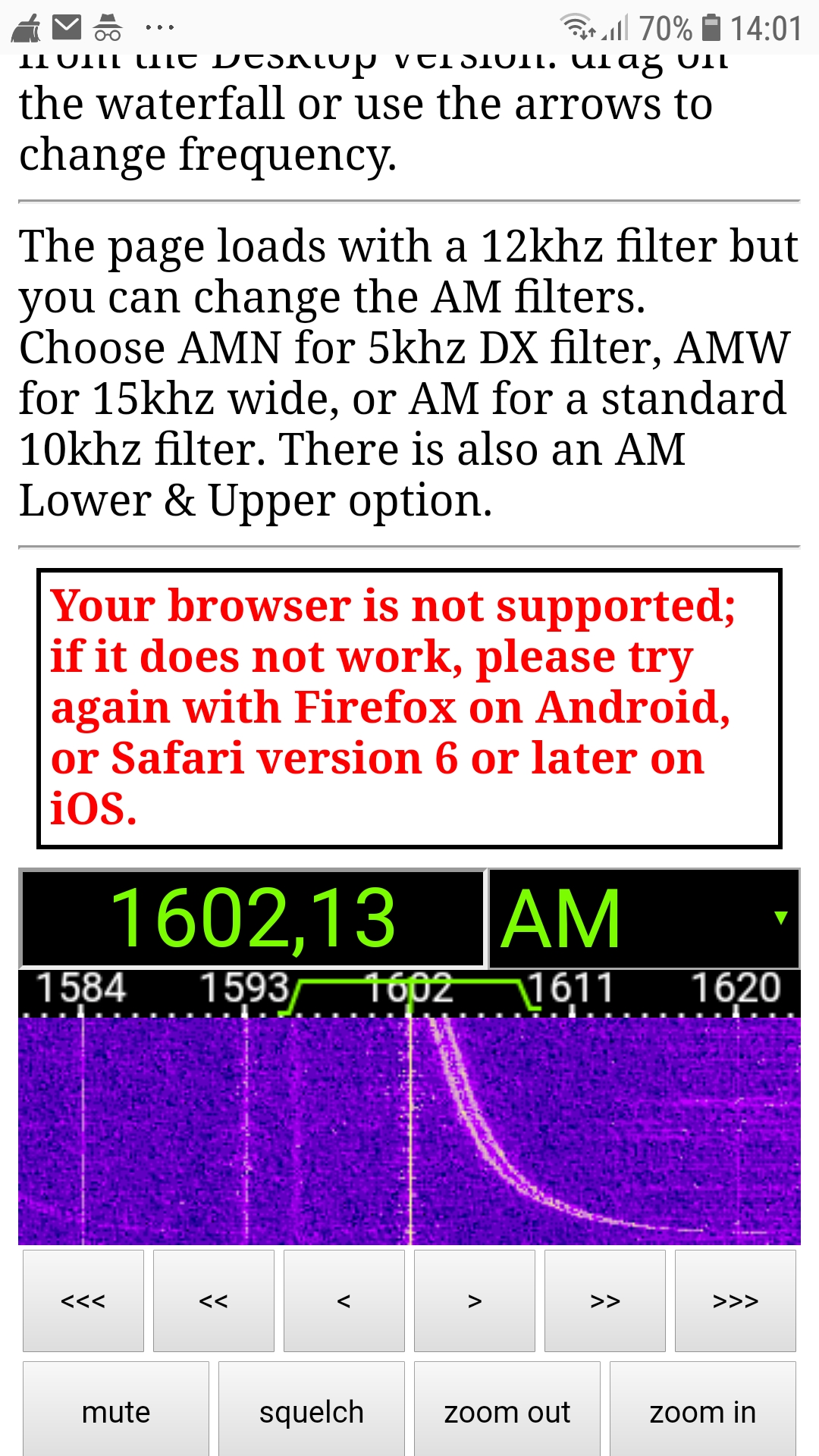
Task: Edit the 1602,13 frequency field
Action: coord(253,918)
